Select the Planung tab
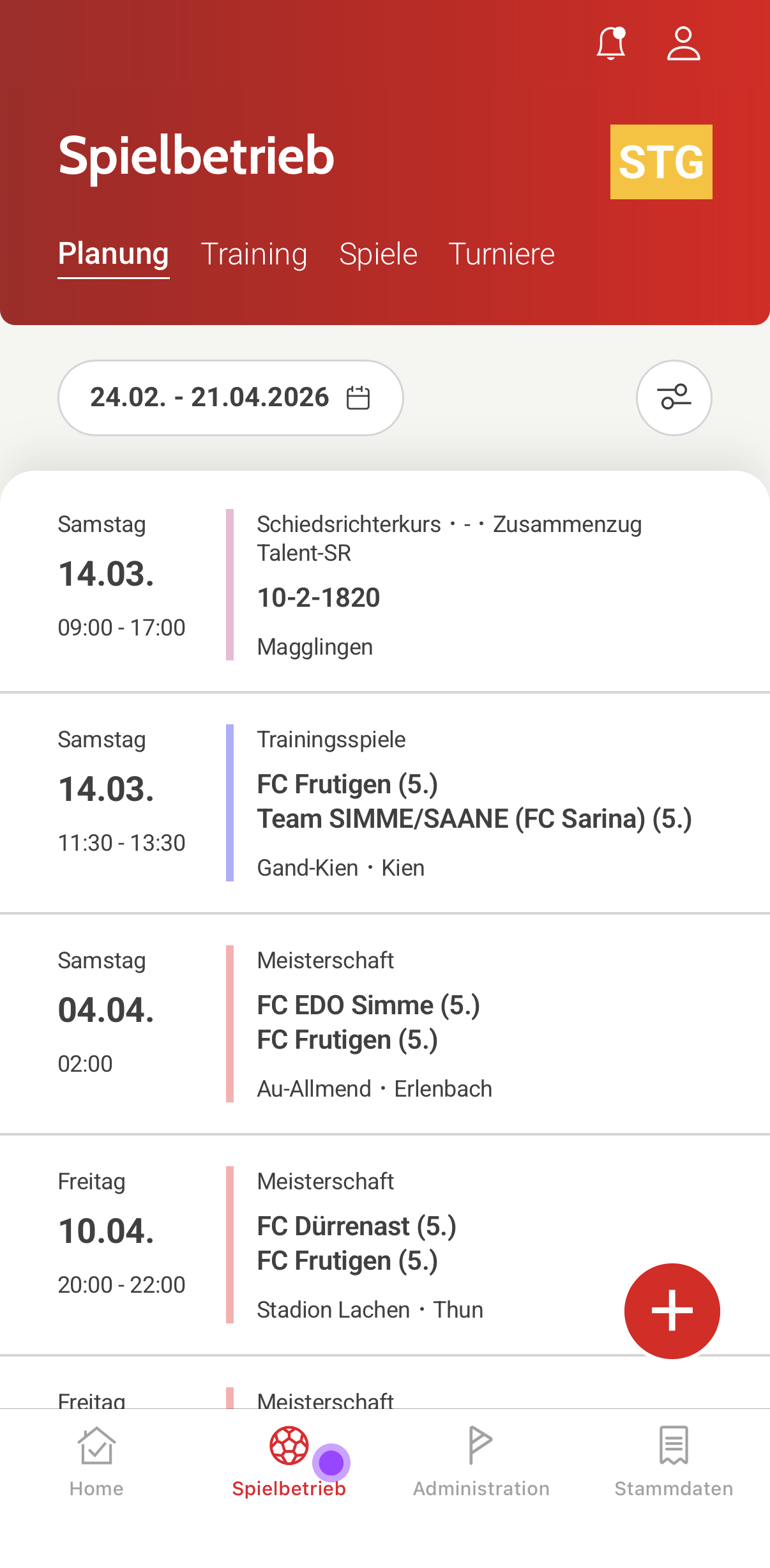The height and width of the screenshot is (1568, 770). coord(114,254)
